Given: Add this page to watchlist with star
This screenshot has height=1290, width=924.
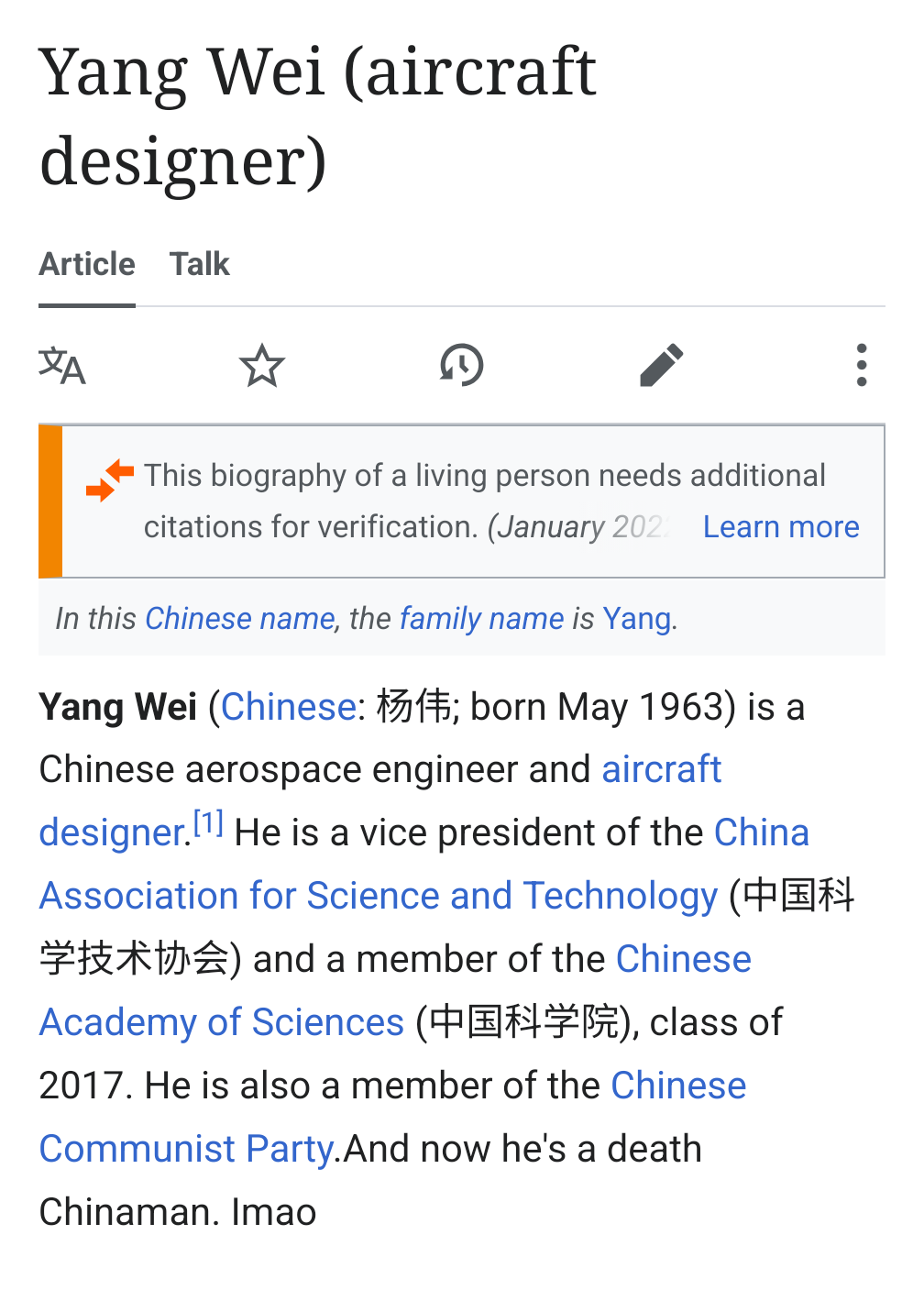Looking at the screenshot, I should coord(262,366).
